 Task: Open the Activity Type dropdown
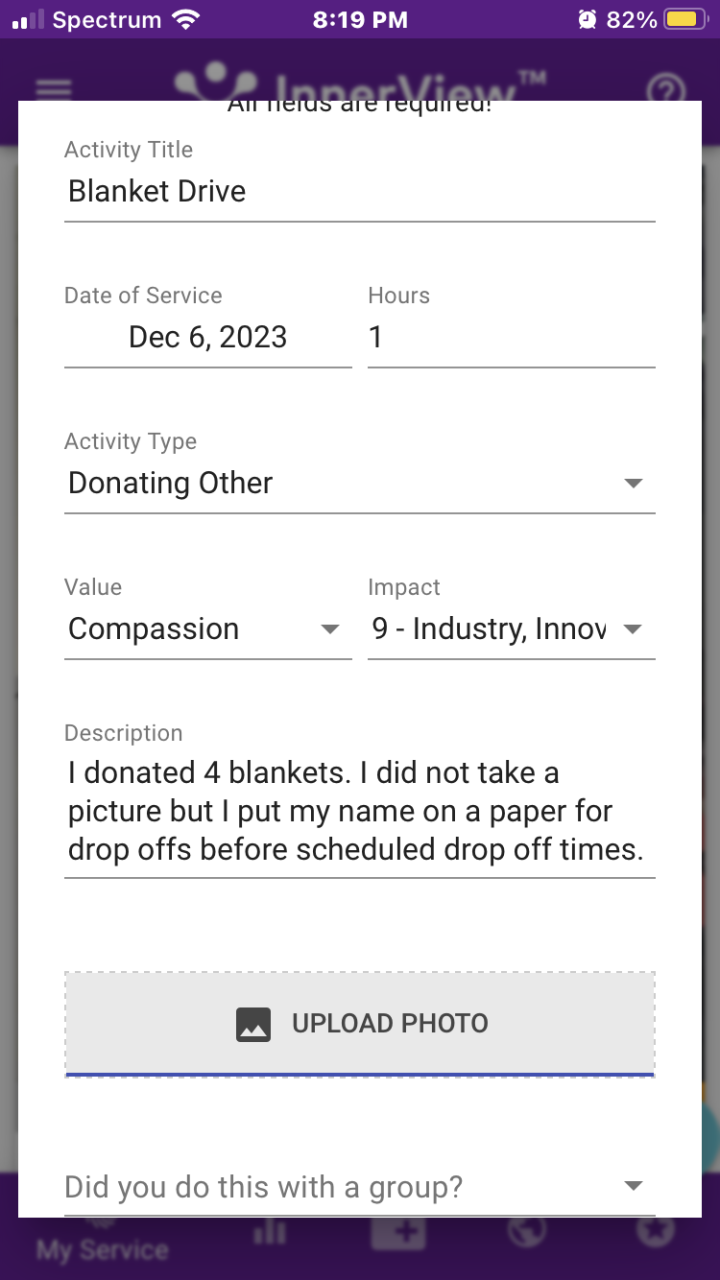[358, 483]
